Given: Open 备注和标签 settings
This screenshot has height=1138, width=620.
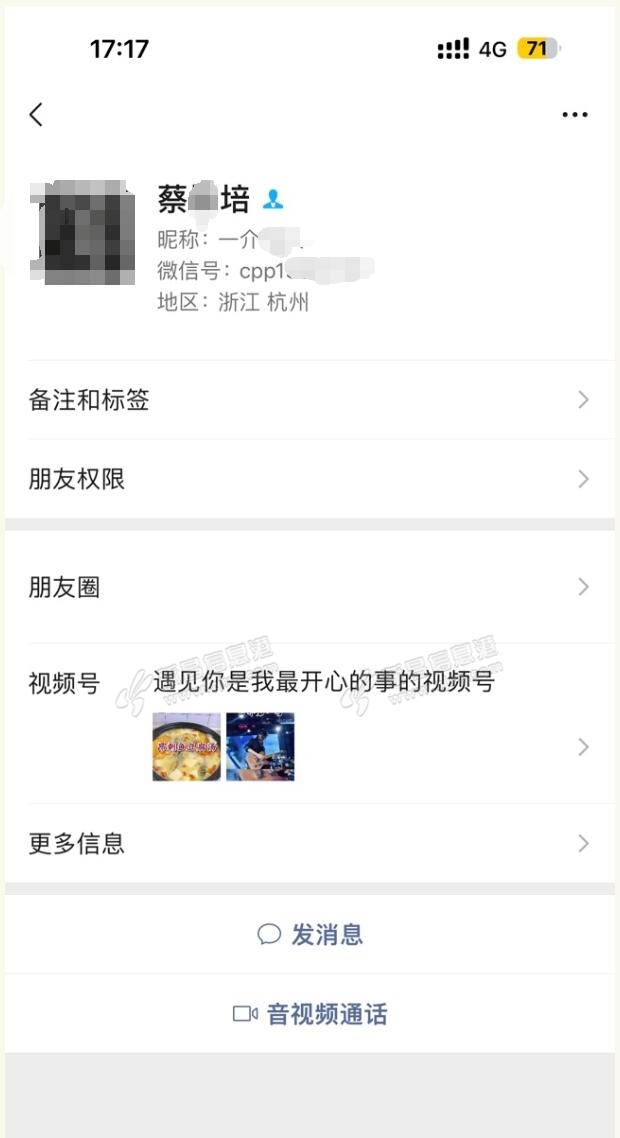Looking at the screenshot, I should point(310,400).
